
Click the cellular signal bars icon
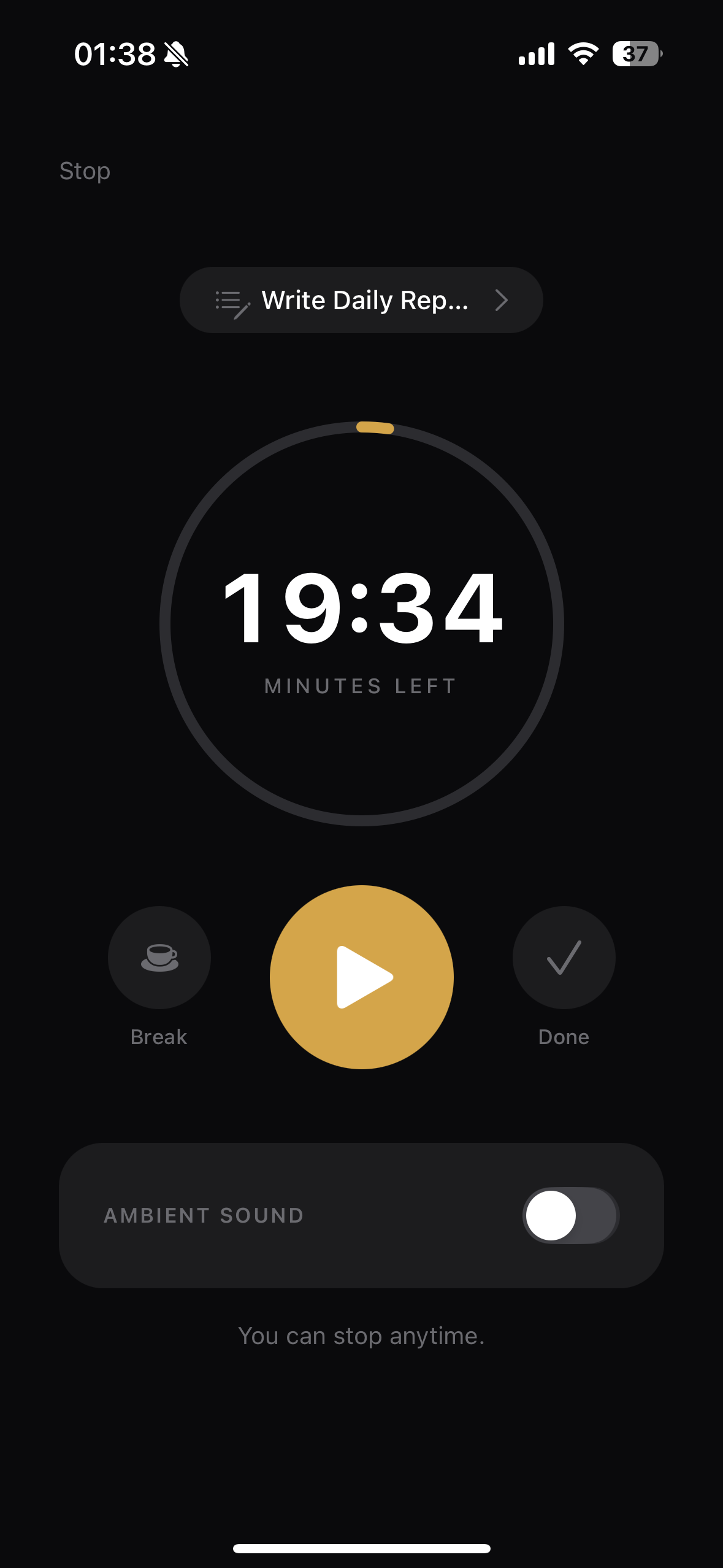pos(537,54)
